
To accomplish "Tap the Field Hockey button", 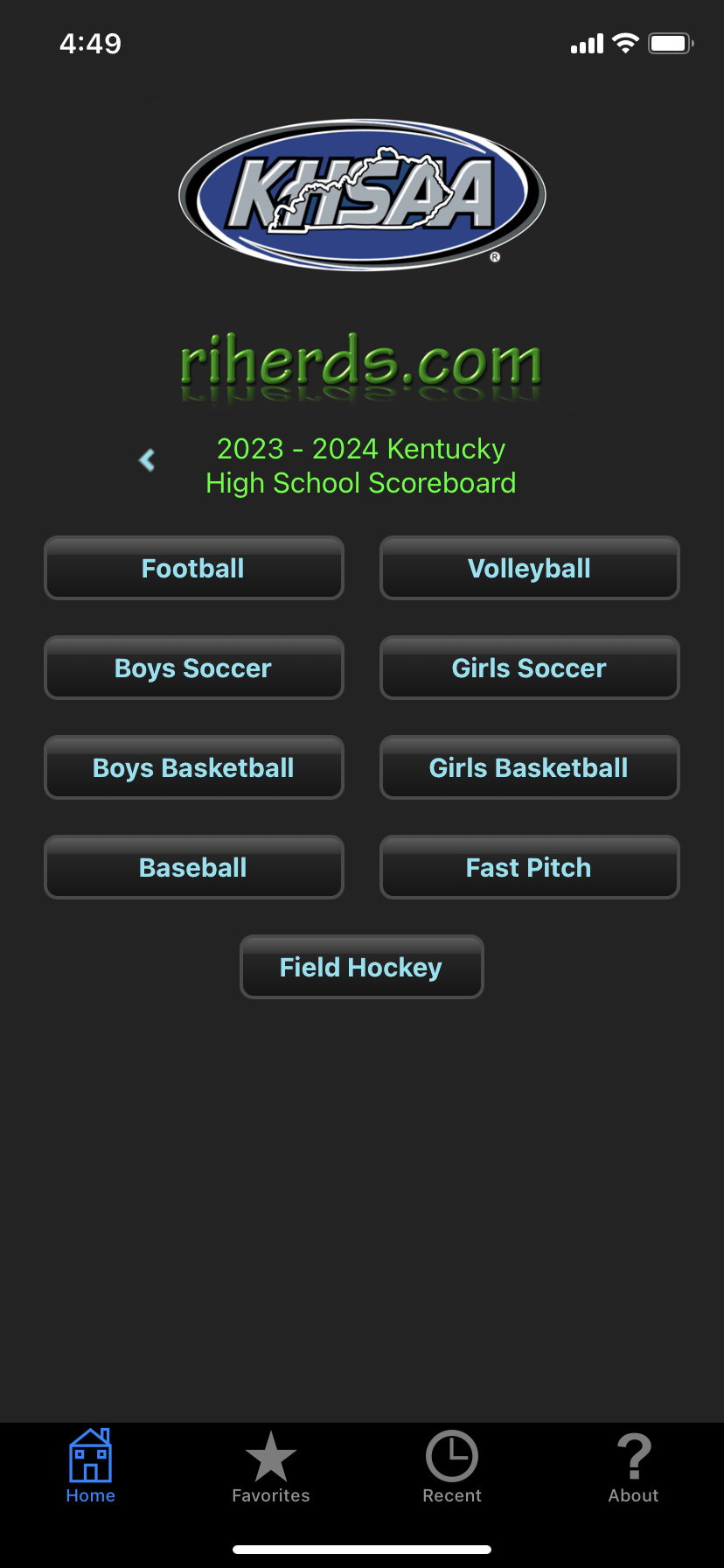I will 361,967.
